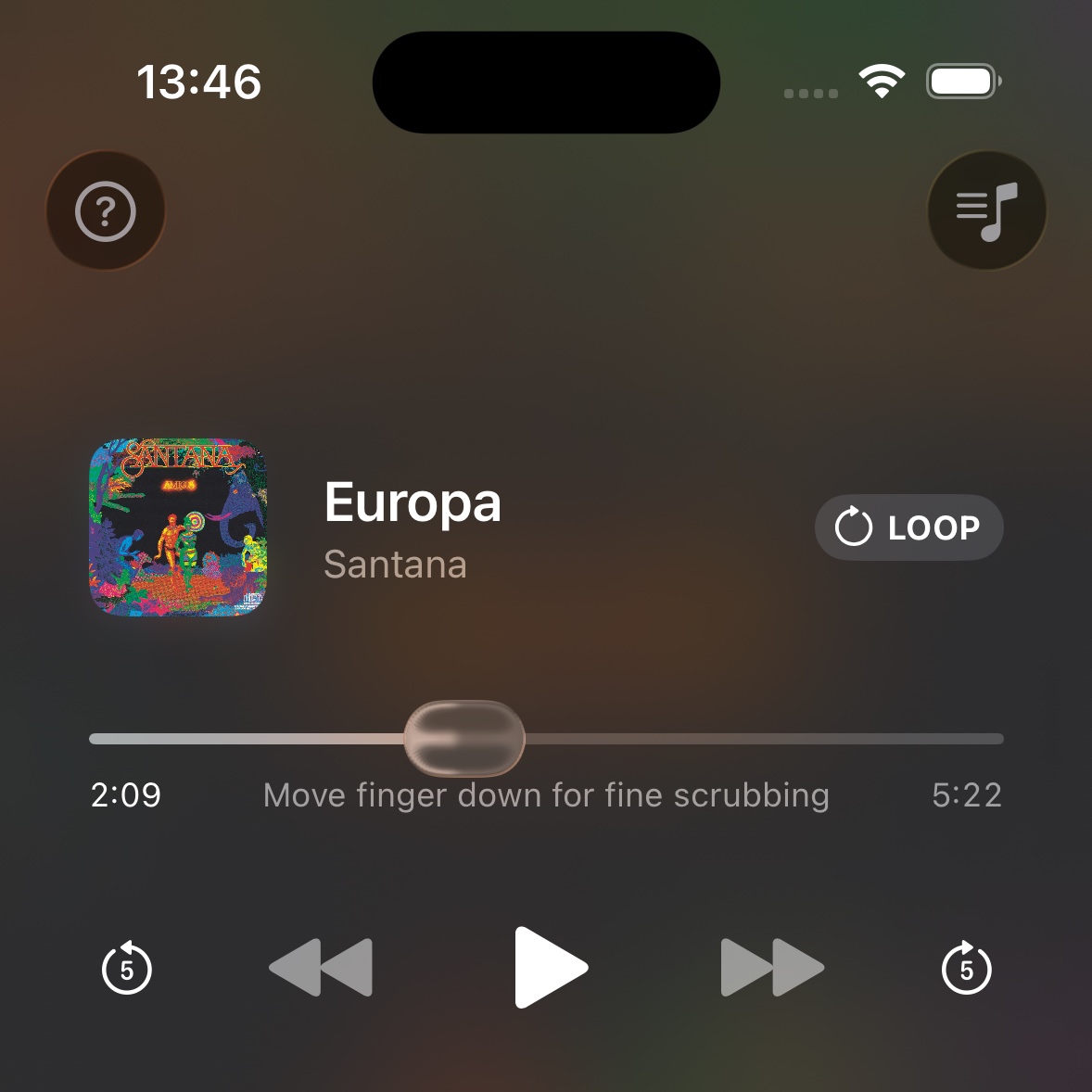1092x1092 pixels.
Task: Tap the playback scrubber knob
Action: click(x=464, y=739)
